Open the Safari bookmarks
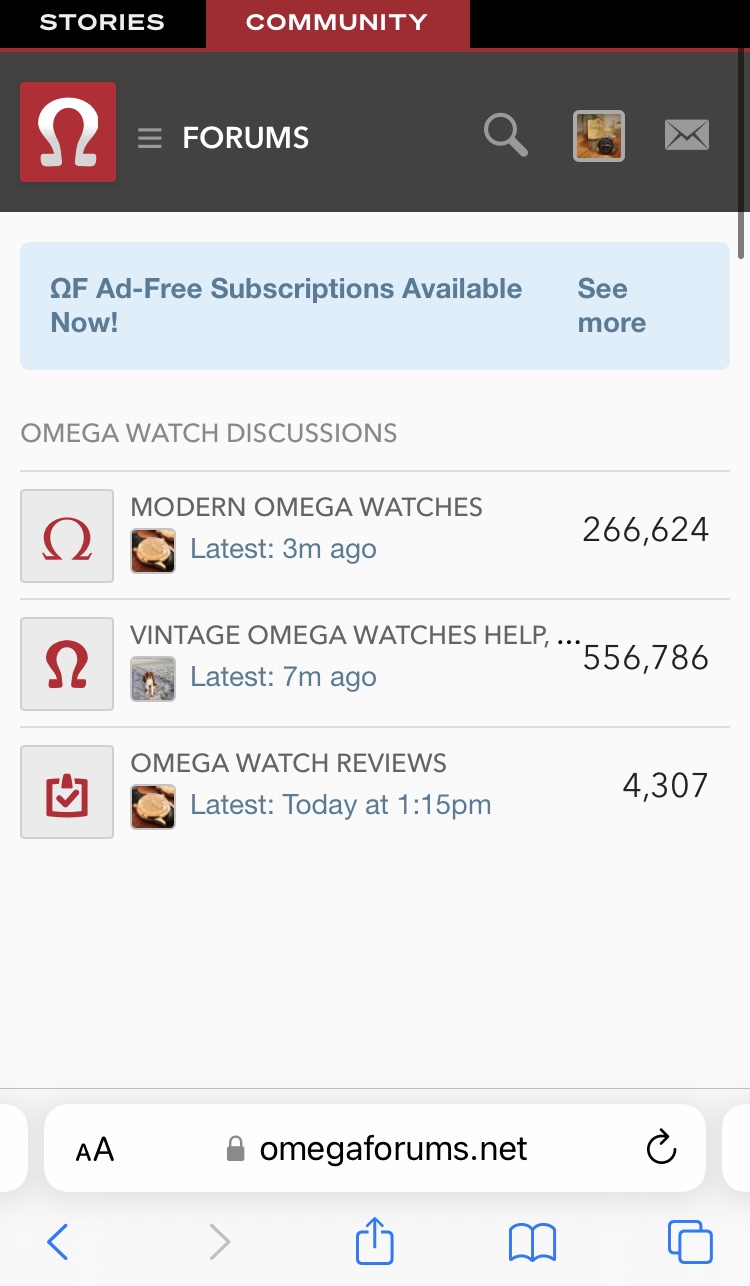The width and height of the screenshot is (750, 1286). click(x=532, y=1243)
